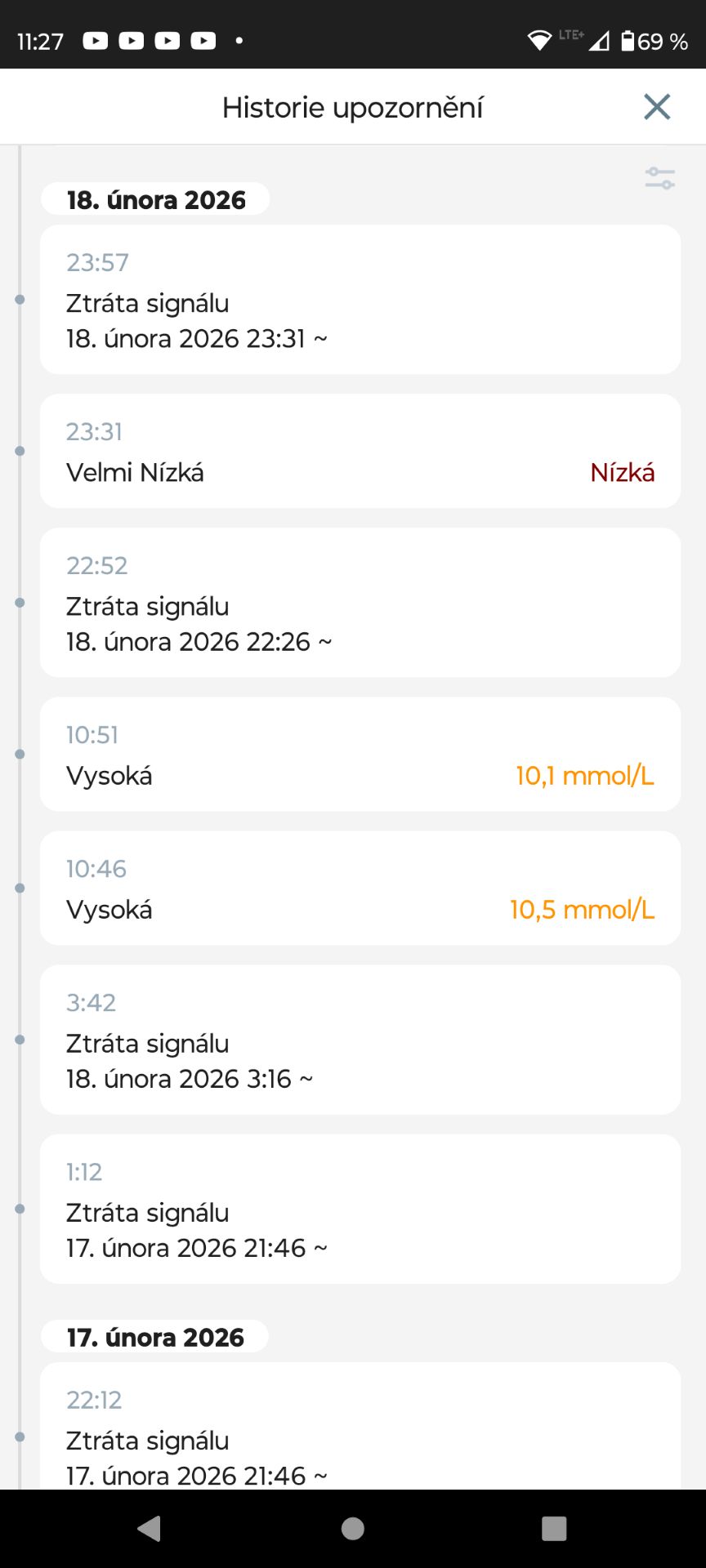
Task: Open the 23:57 Ztráta signálu alert
Action: pos(360,300)
